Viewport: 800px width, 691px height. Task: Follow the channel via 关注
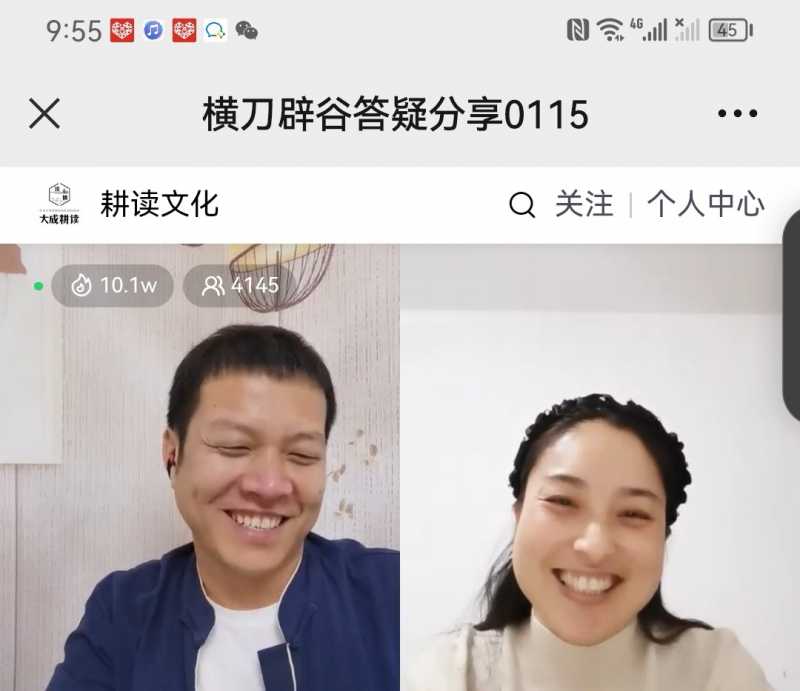(584, 204)
